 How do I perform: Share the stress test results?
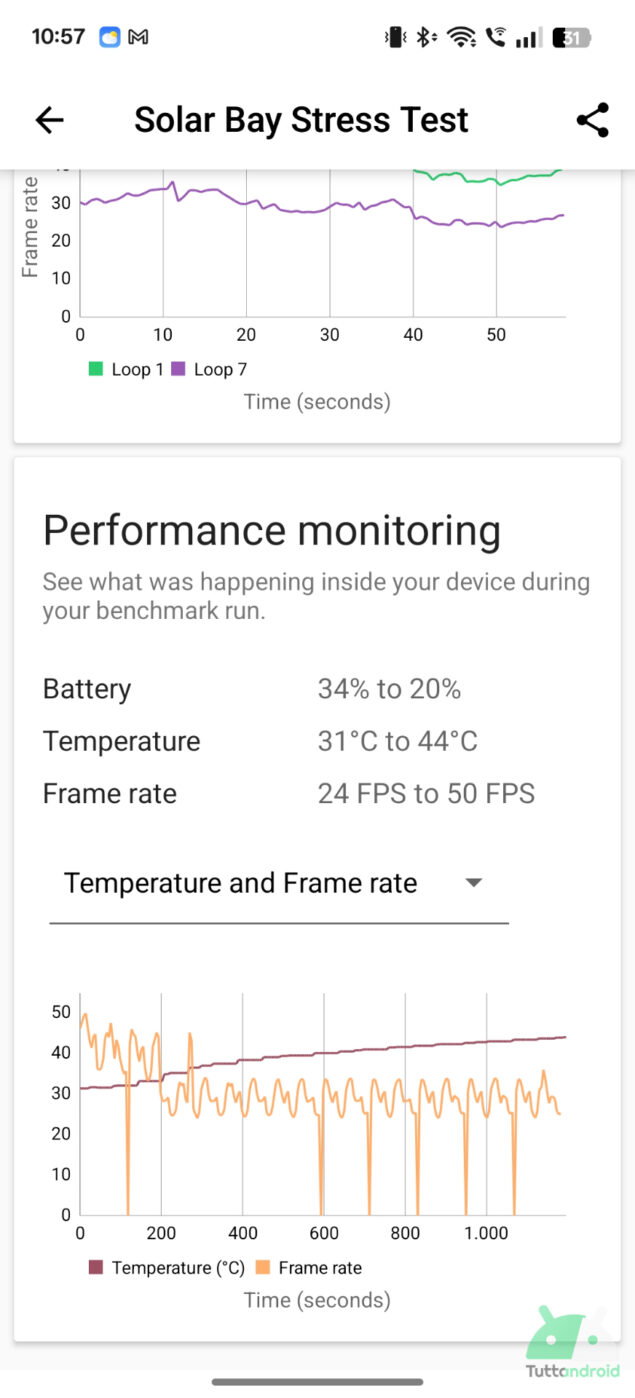(592, 121)
